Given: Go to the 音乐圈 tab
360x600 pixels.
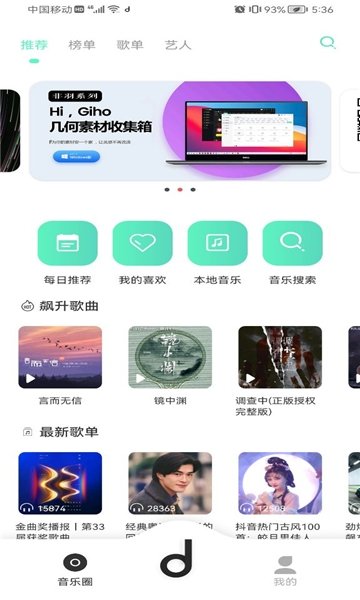Looking at the screenshot, I should click(75, 570).
